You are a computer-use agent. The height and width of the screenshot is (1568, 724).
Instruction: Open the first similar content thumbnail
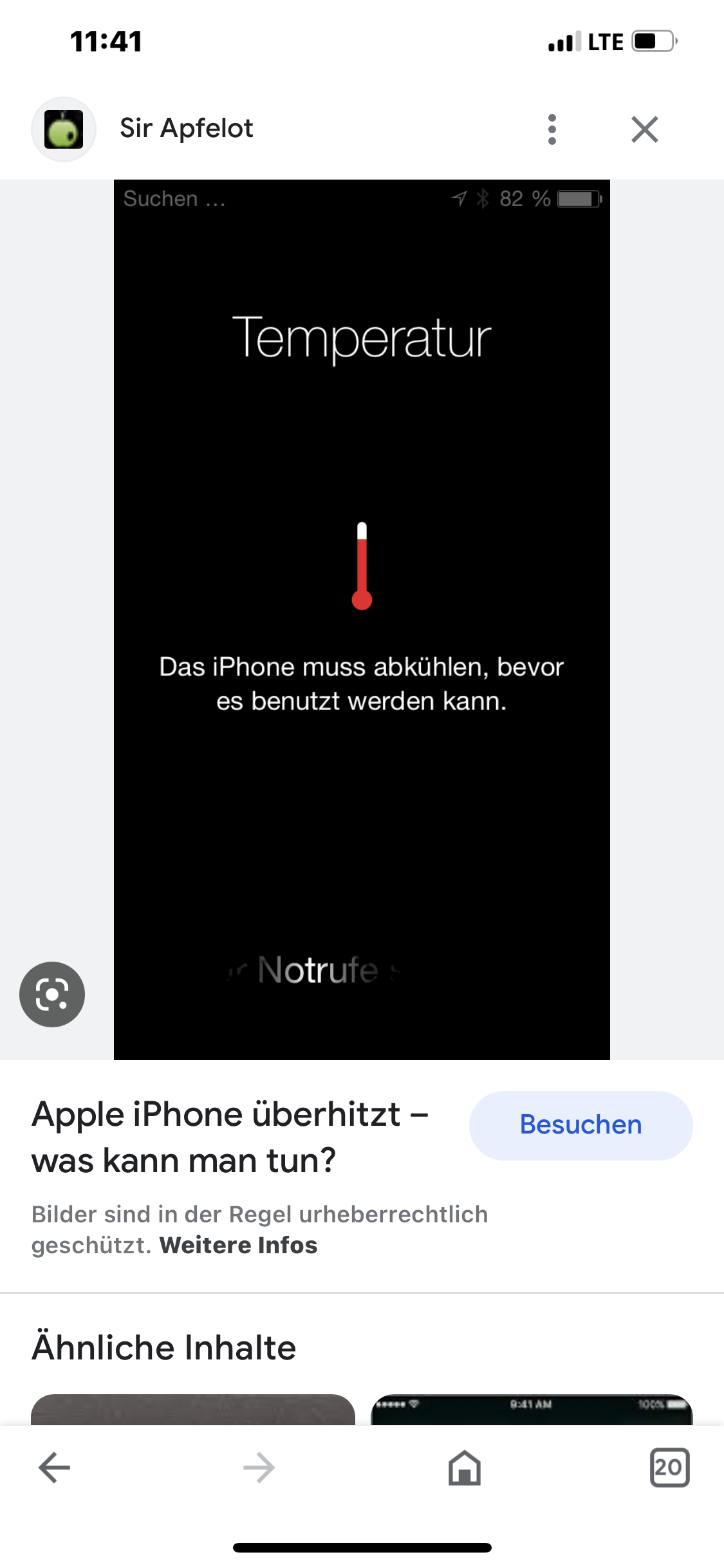pos(193,1409)
